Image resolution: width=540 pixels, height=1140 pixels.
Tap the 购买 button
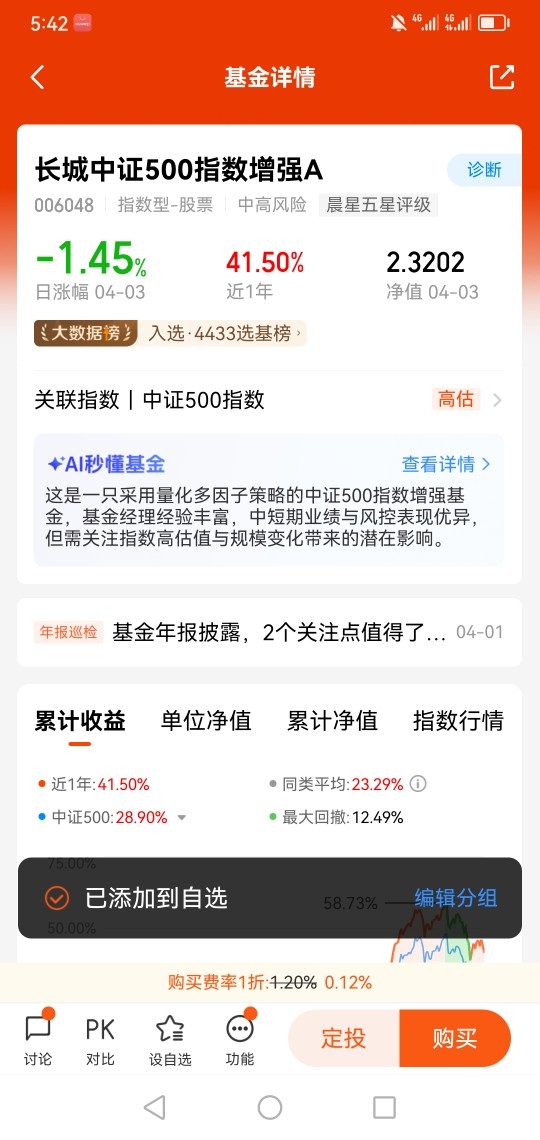coord(455,1037)
